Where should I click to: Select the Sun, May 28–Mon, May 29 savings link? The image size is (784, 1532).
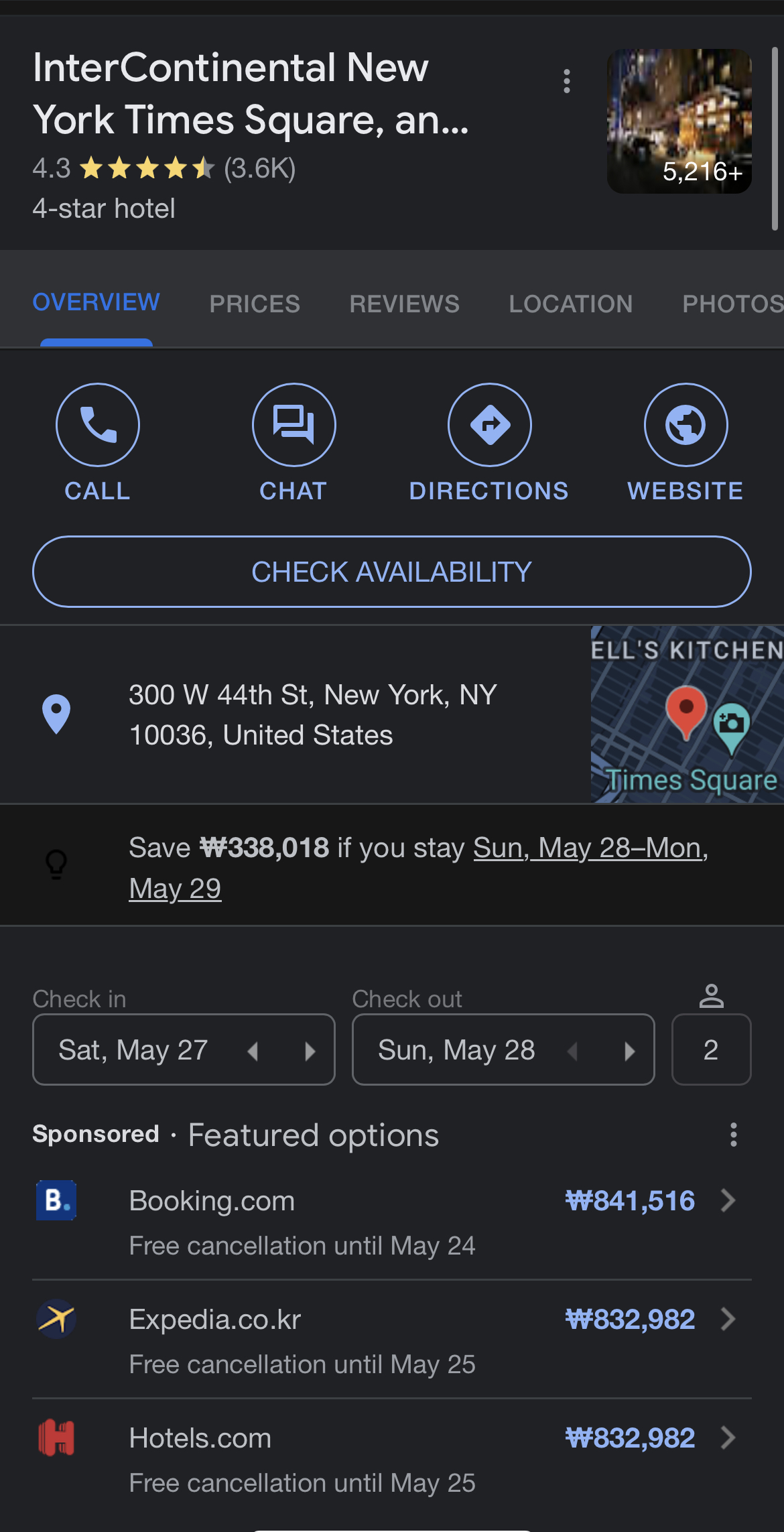click(419, 868)
